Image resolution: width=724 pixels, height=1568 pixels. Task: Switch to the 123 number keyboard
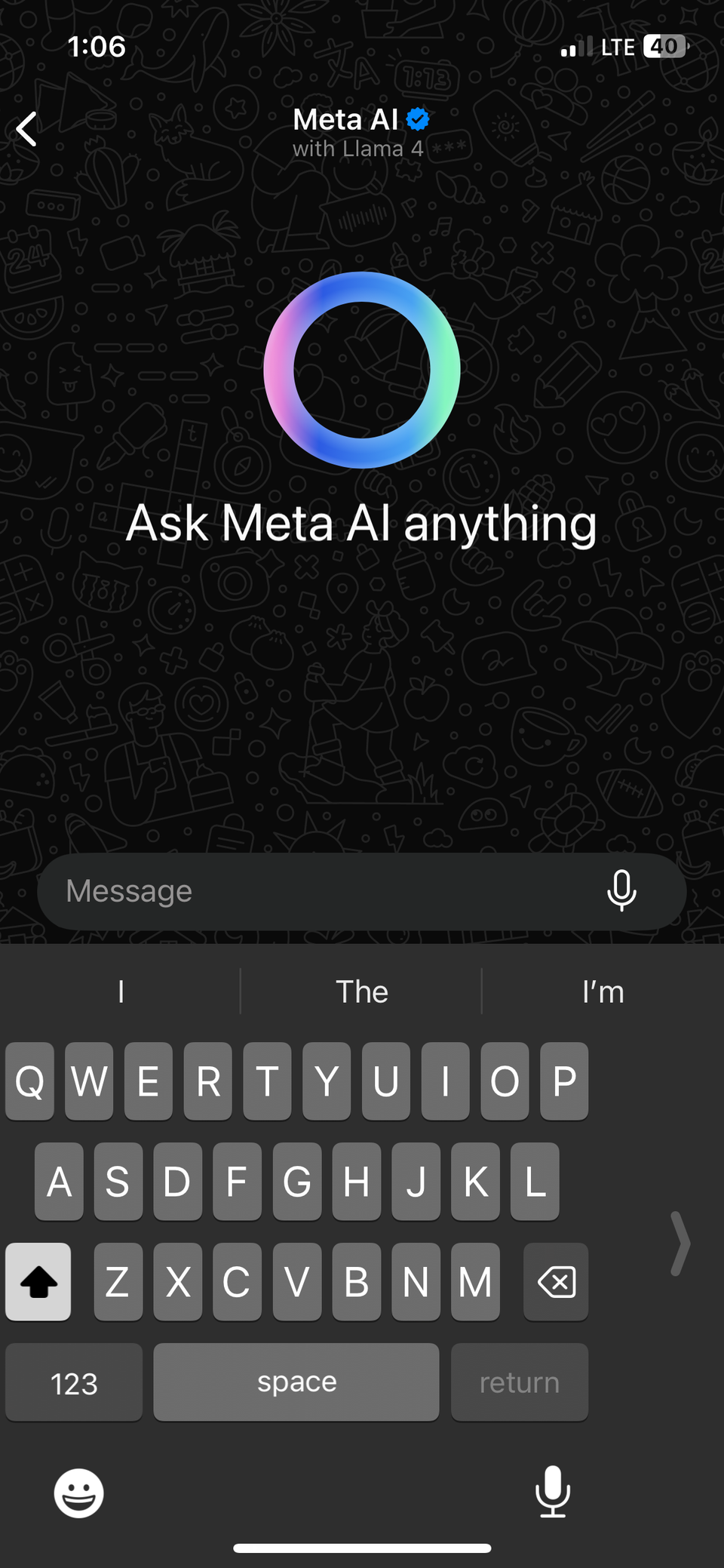click(x=74, y=1383)
